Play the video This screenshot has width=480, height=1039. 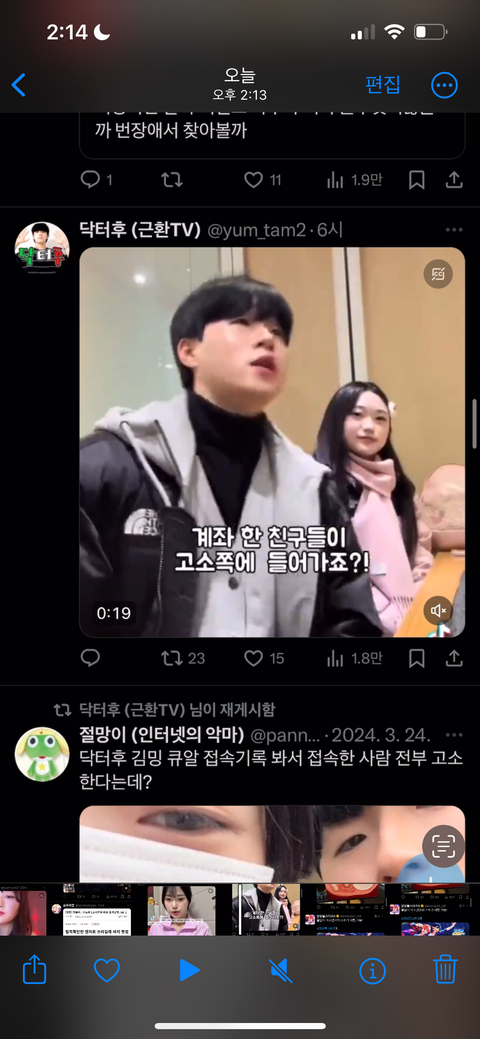(x=189, y=971)
